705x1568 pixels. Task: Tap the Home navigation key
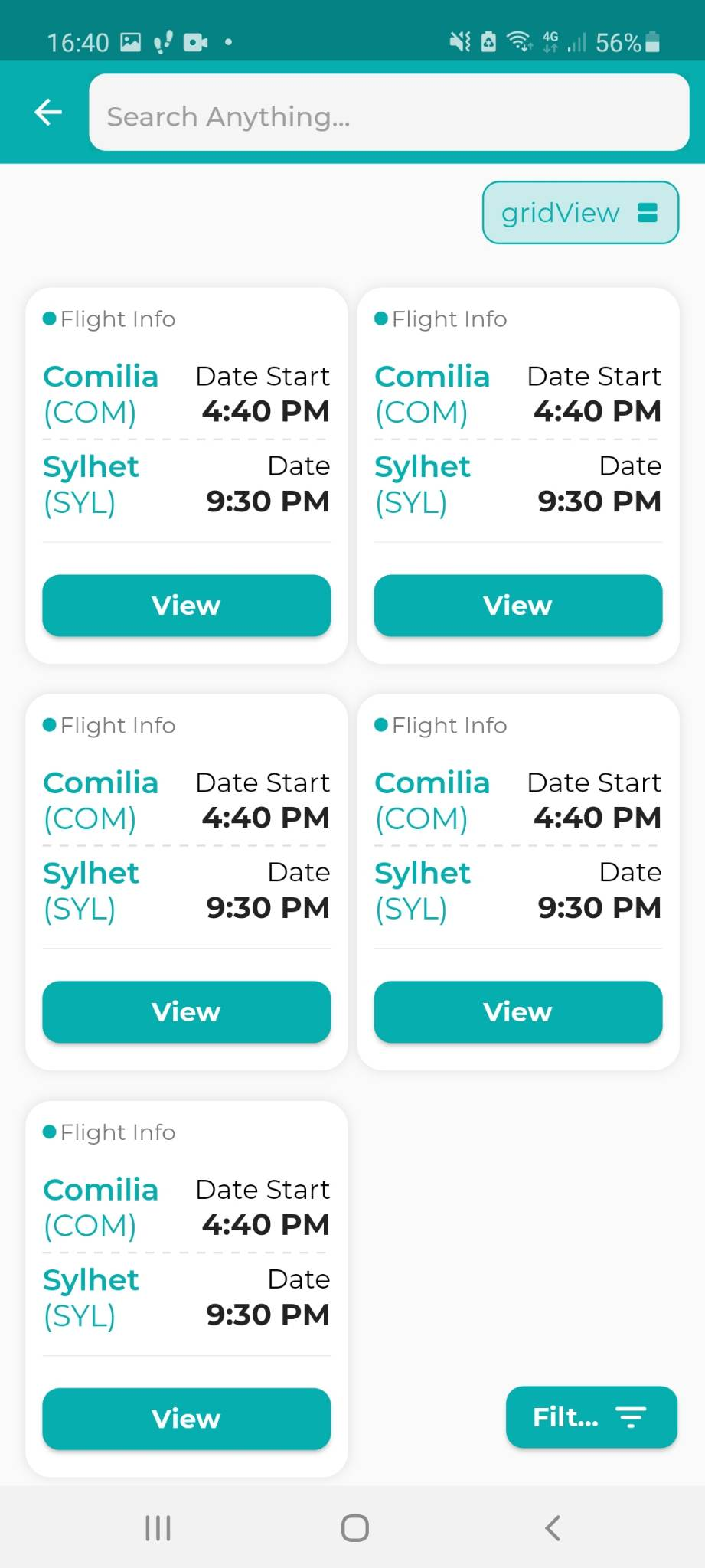[352, 1527]
